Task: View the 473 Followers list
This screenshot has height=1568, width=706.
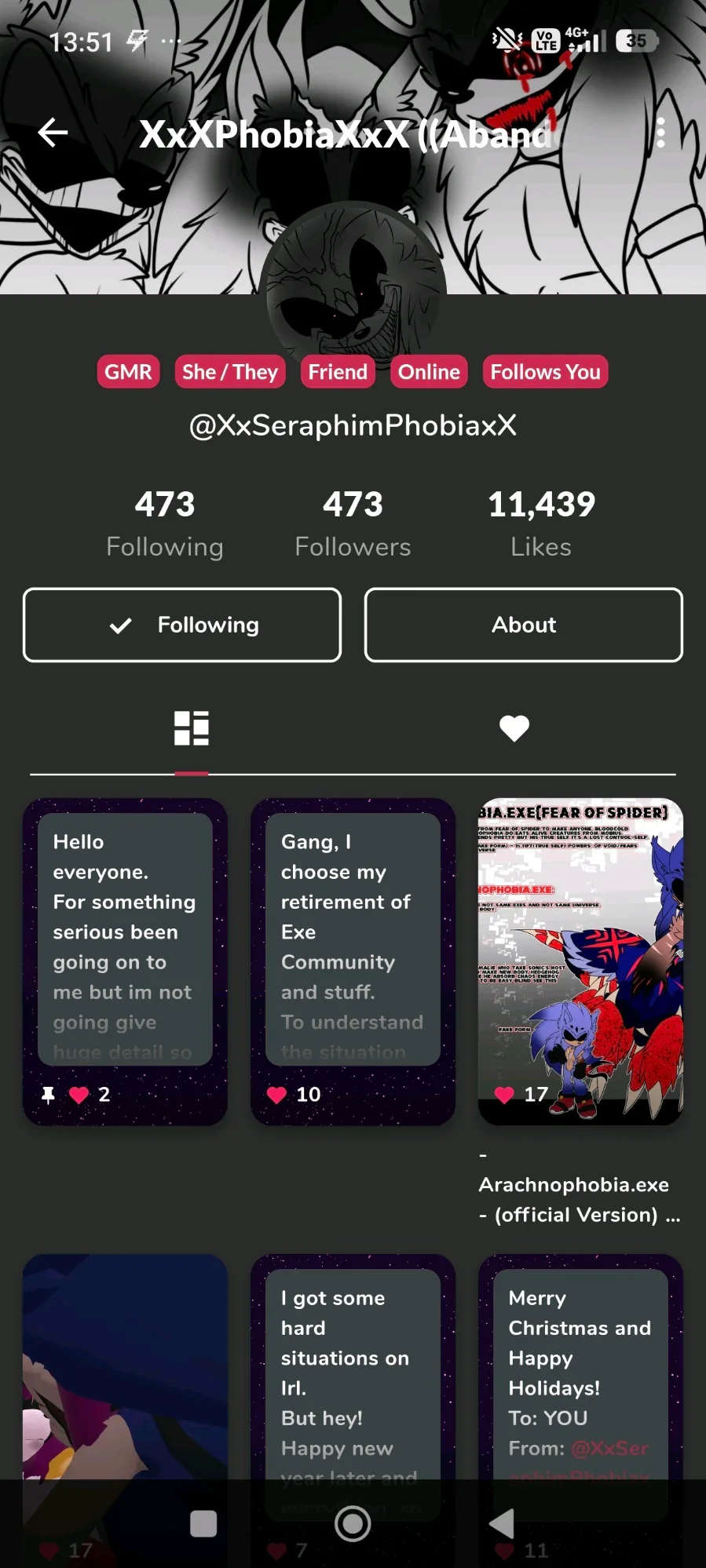Action: (353, 523)
